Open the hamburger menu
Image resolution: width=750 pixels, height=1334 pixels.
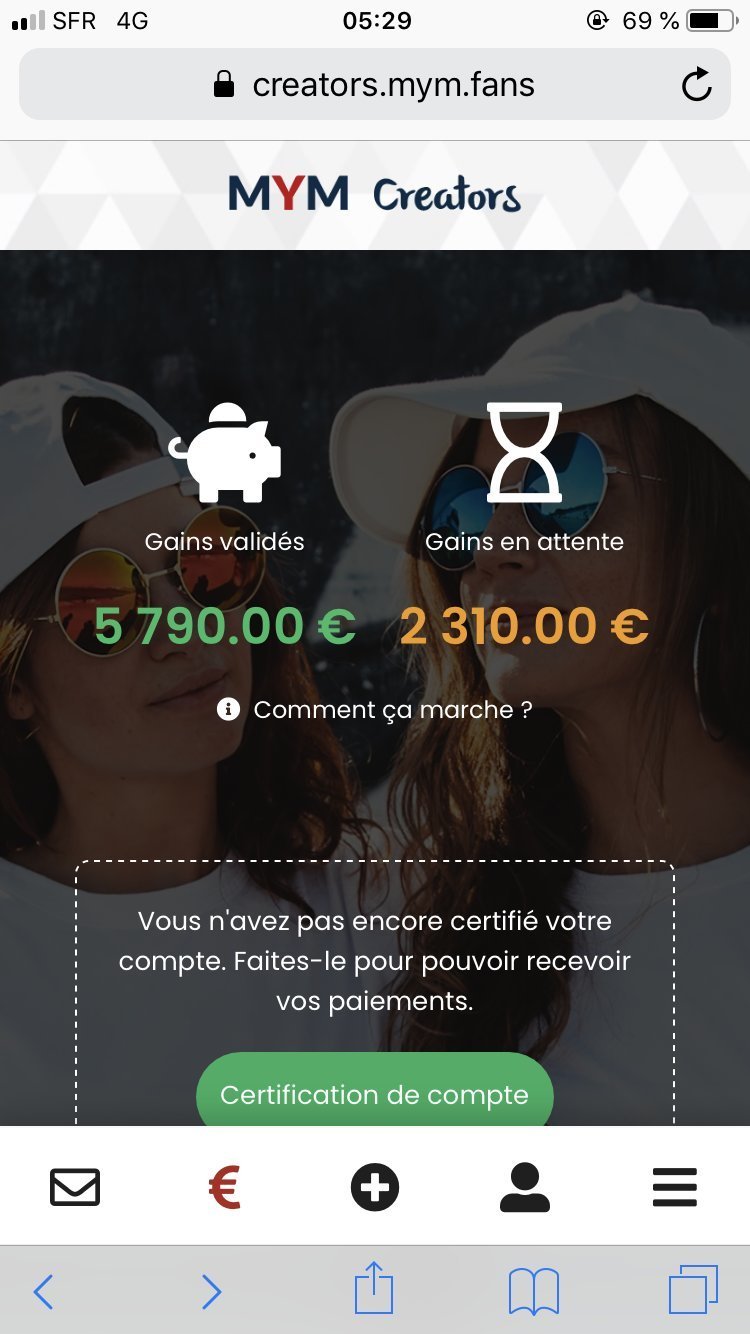674,1188
